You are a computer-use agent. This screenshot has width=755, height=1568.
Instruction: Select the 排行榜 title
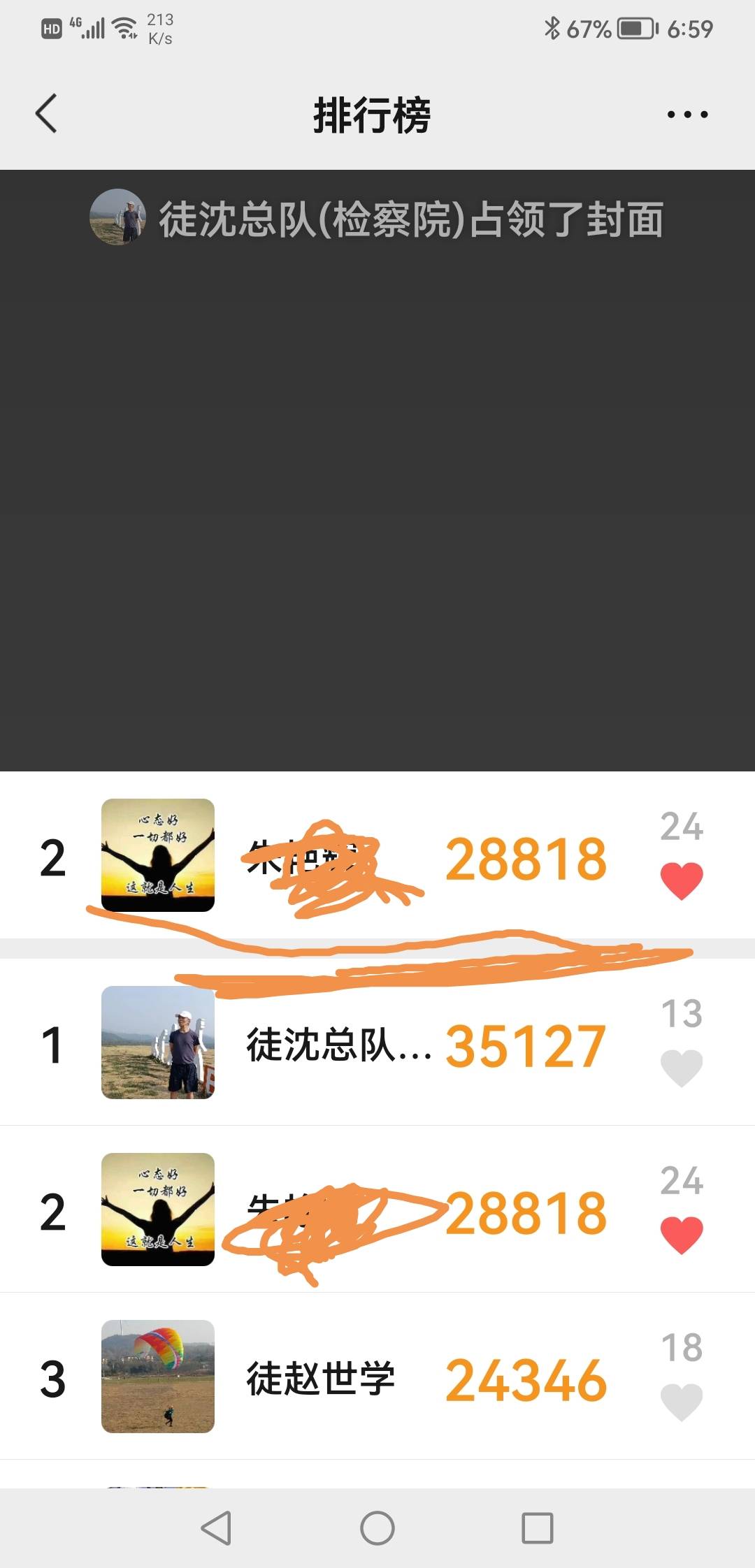pyautogui.click(x=373, y=116)
